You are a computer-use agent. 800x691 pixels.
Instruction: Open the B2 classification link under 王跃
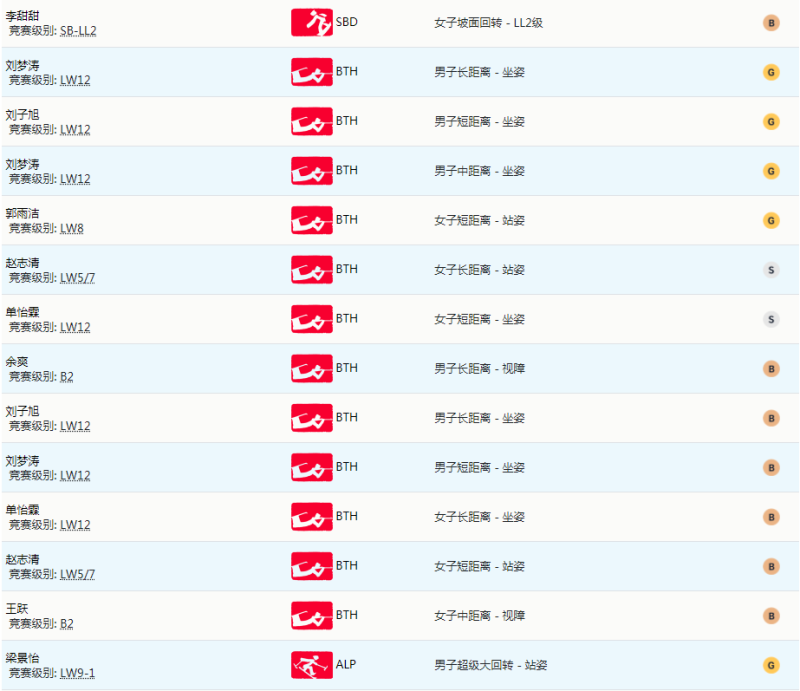67,624
